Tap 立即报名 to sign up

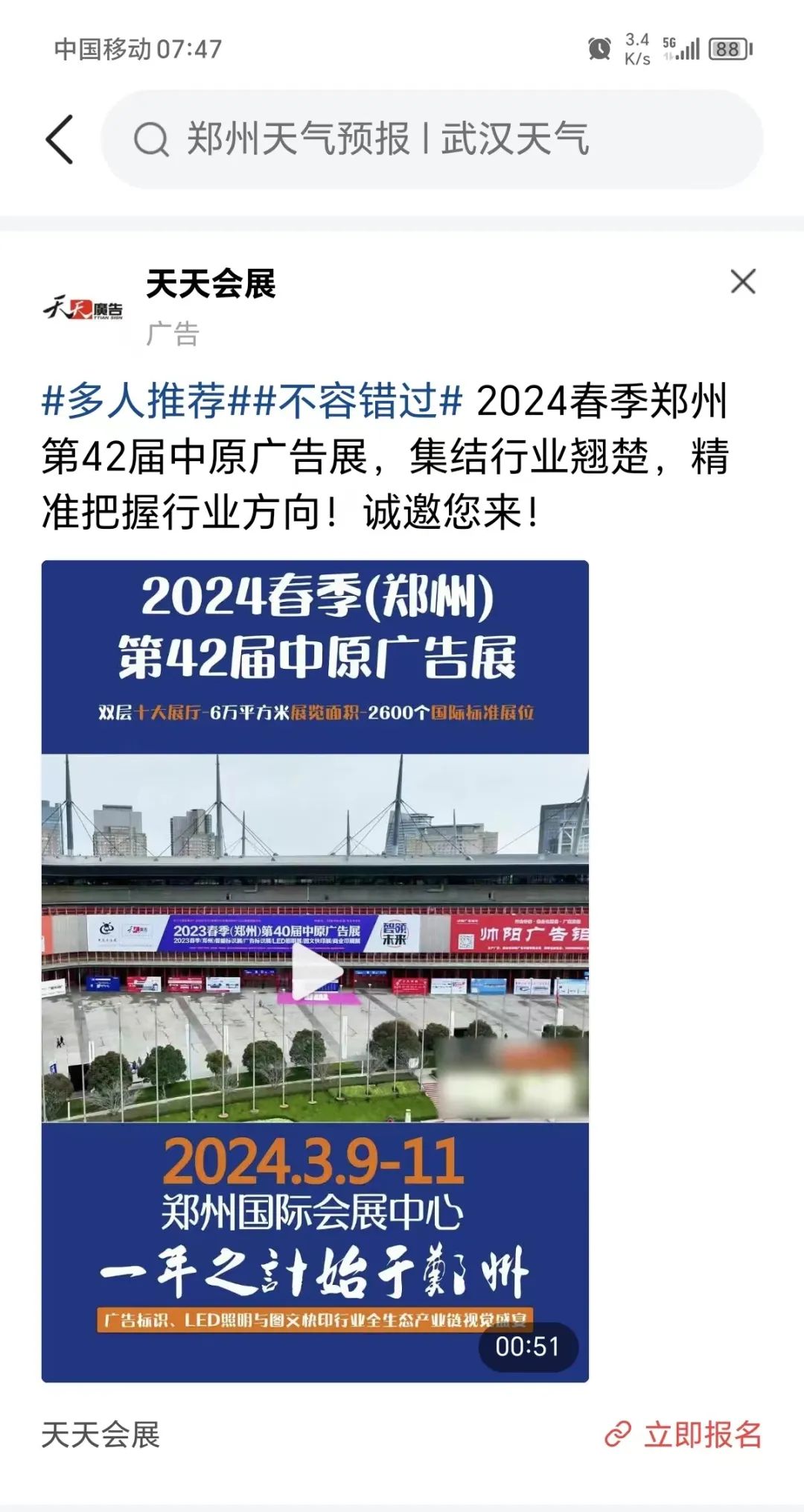click(683, 1434)
